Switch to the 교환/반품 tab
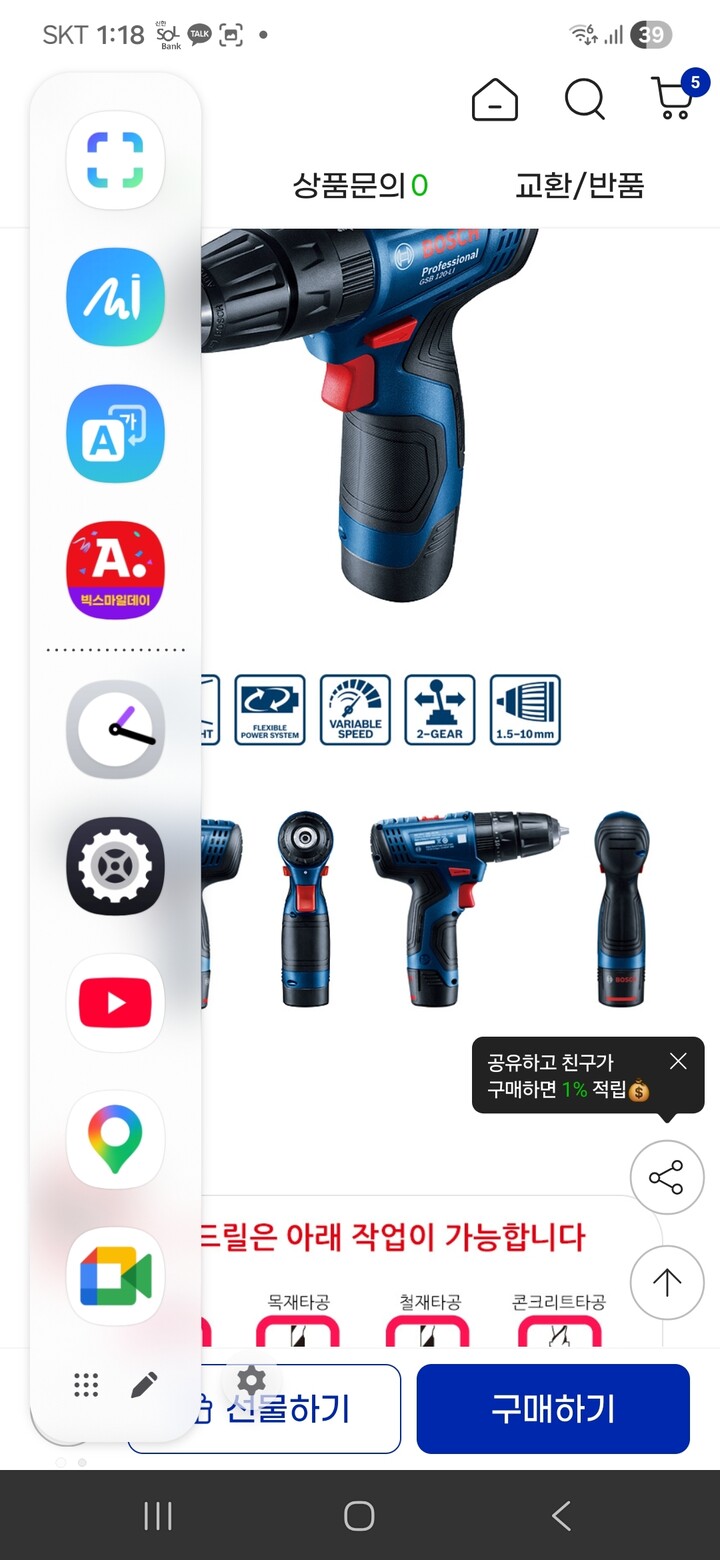 click(579, 185)
